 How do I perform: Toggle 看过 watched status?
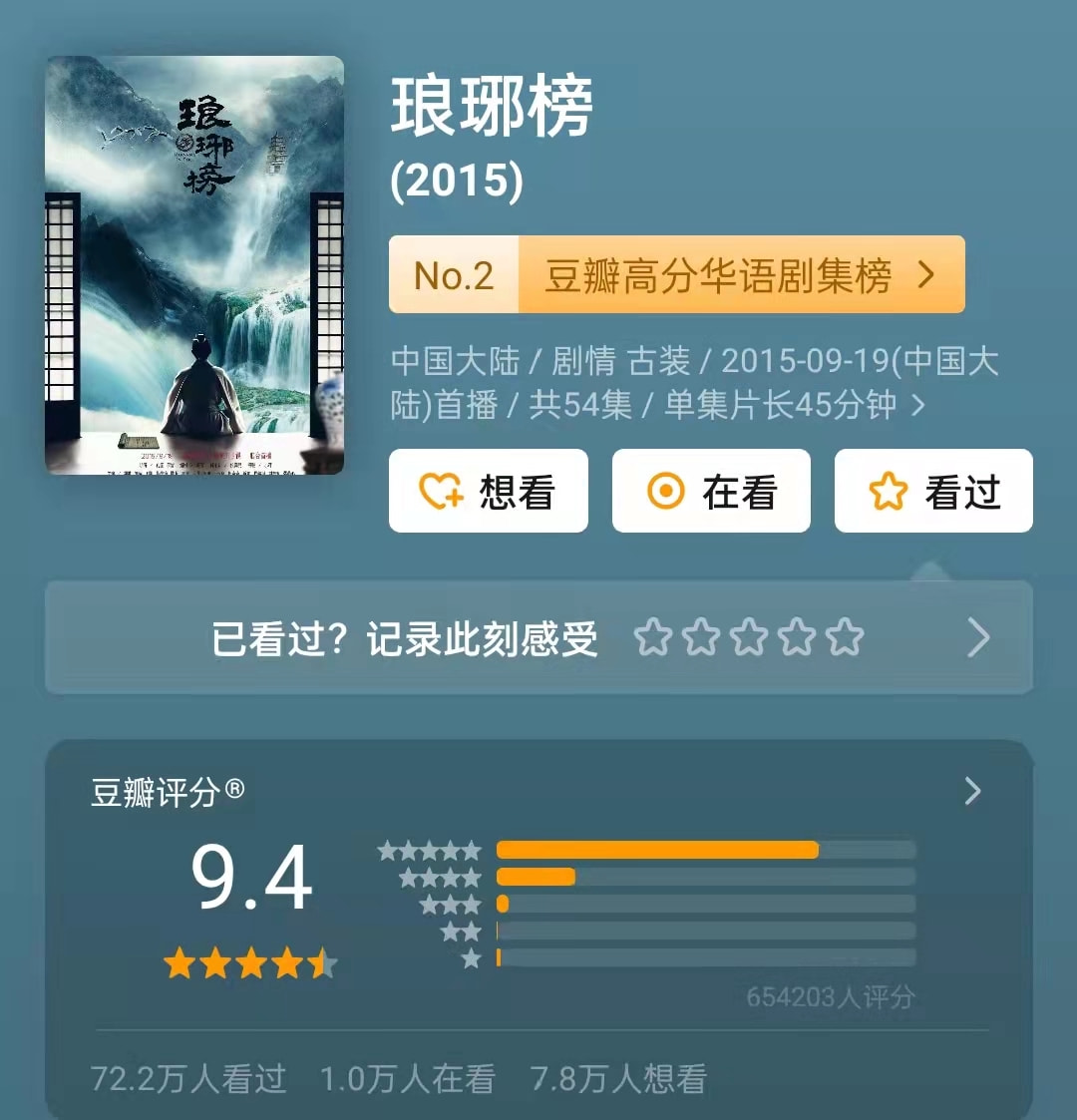(932, 491)
